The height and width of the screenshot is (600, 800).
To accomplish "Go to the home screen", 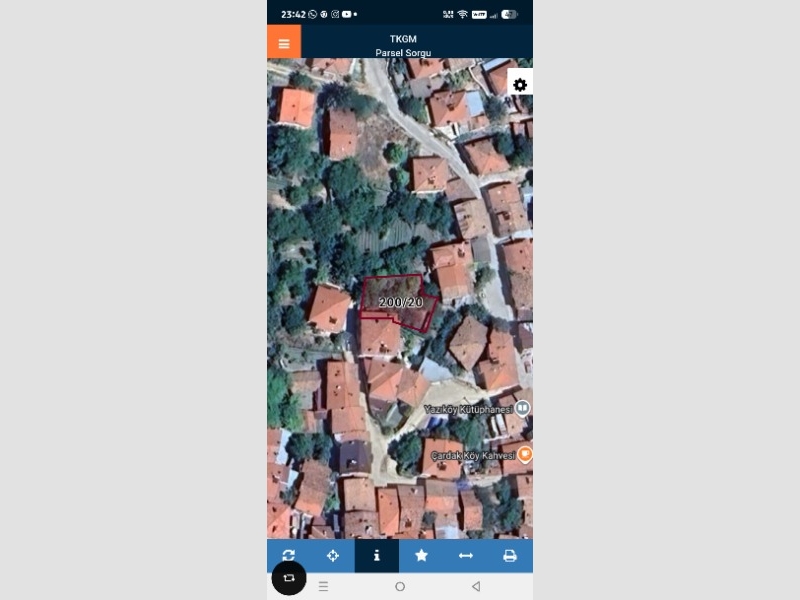I will pyautogui.click(x=400, y=587).
